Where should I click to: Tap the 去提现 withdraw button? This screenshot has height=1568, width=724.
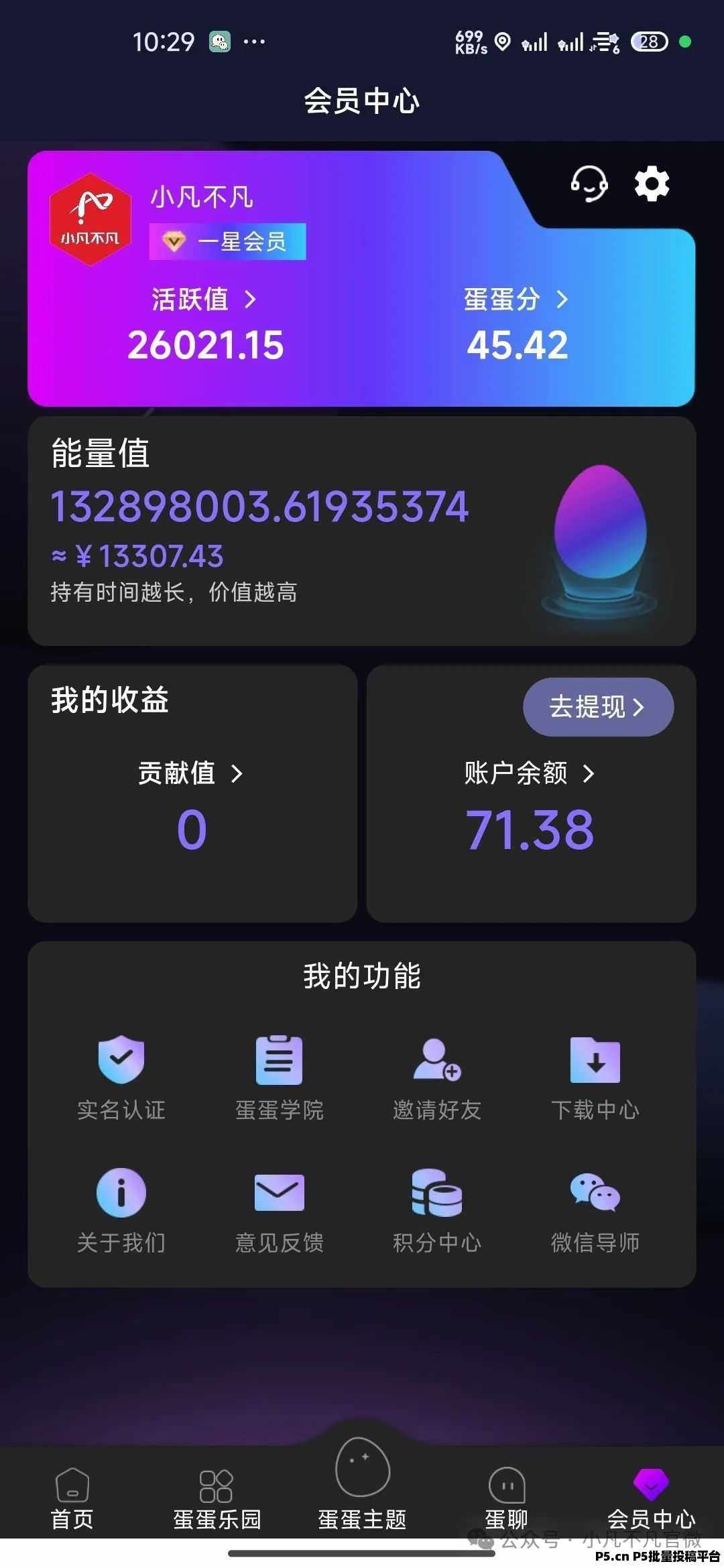point(597,707)
